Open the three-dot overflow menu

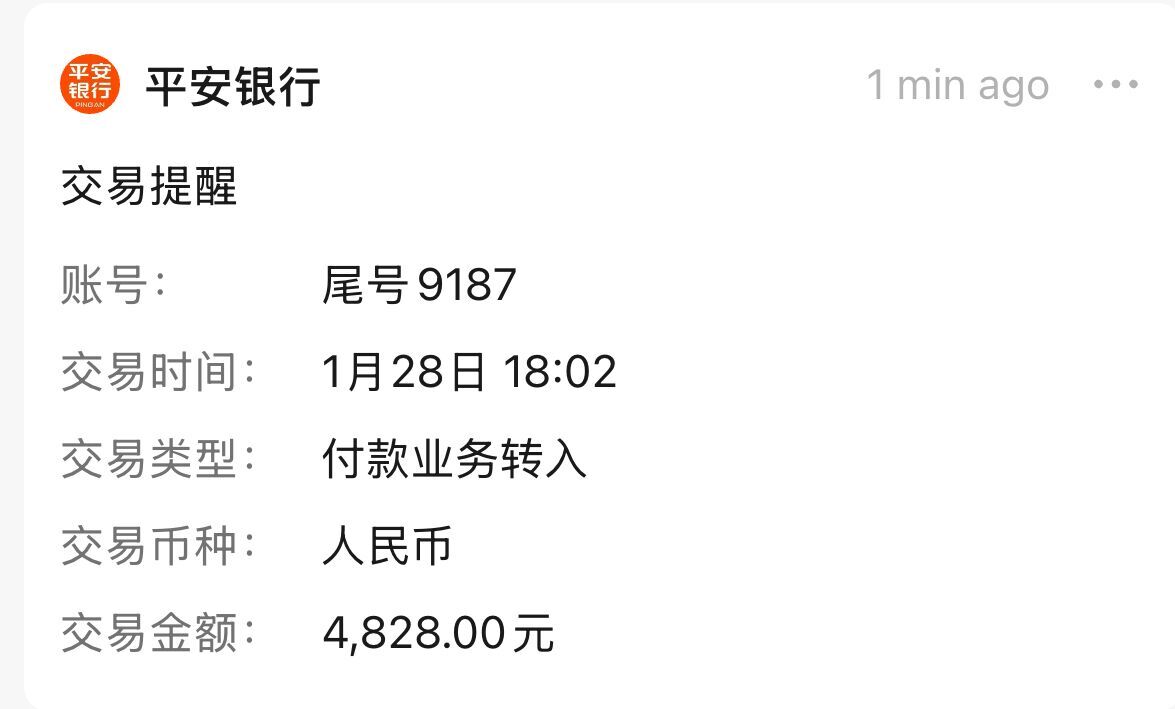pyautogui.click(x=1116, y=85)
